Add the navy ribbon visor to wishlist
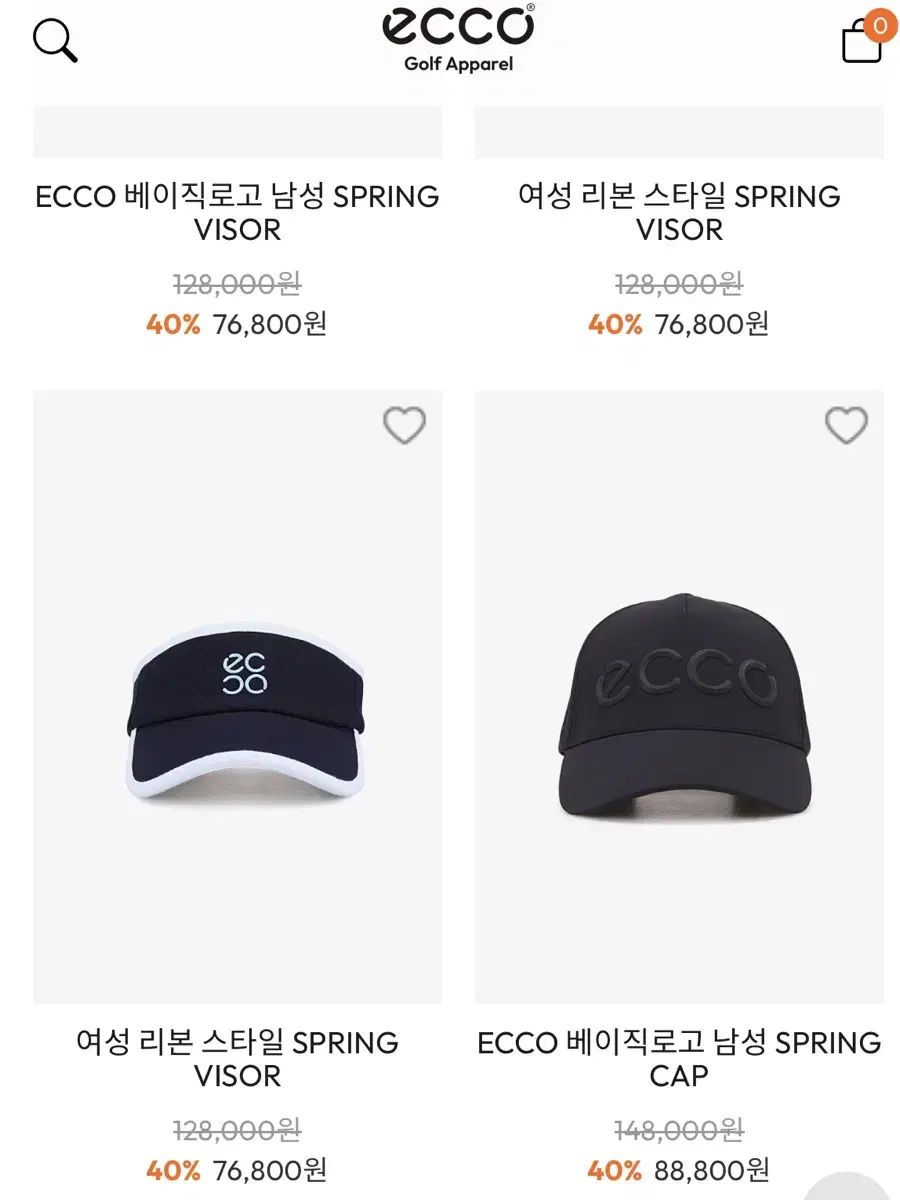The height and width of the screenshot is (1200, 900). [x=404, y=426]
